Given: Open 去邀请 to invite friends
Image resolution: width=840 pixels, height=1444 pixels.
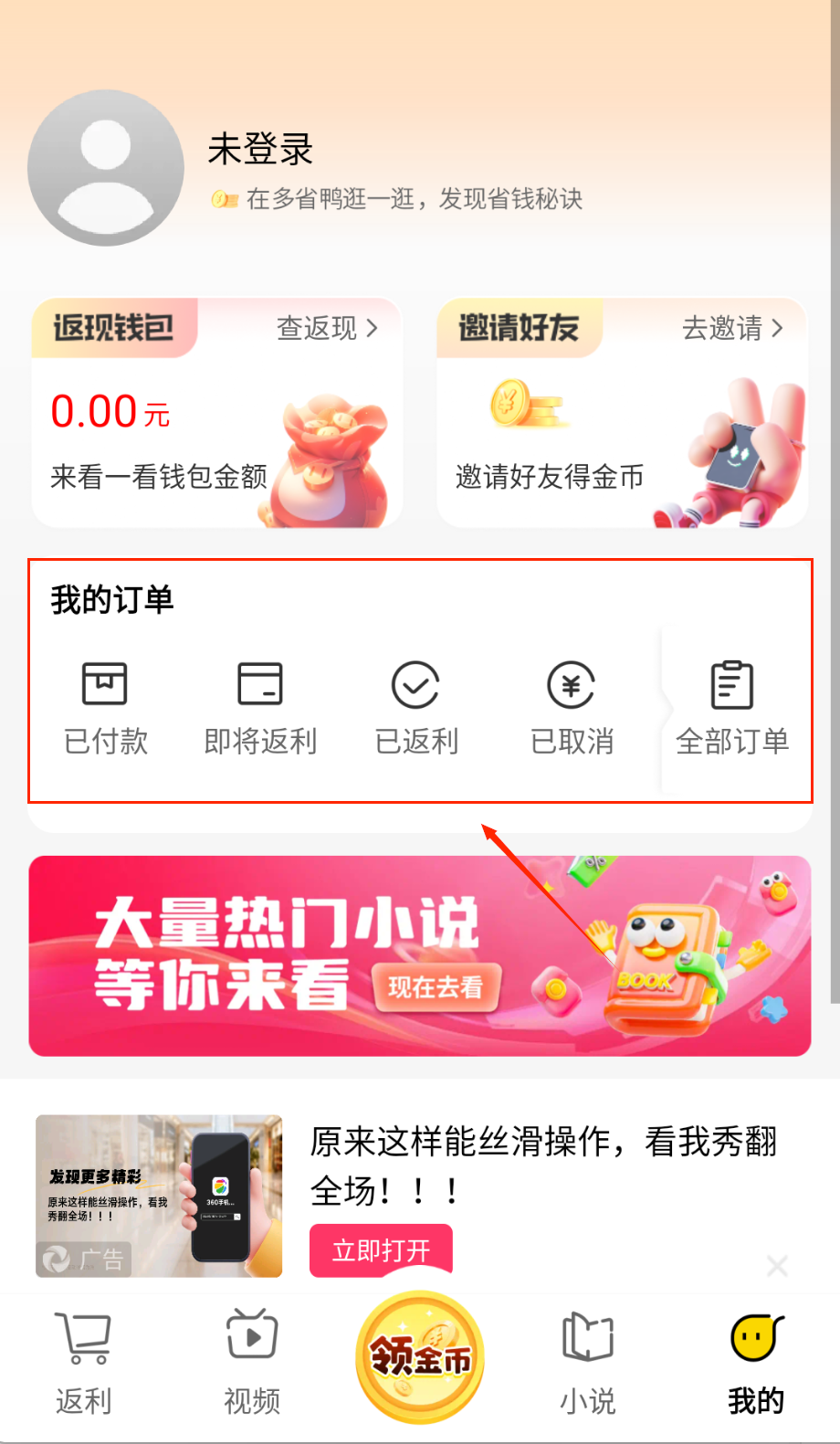Looking at the screenshot, I should (x=732, y=328).
